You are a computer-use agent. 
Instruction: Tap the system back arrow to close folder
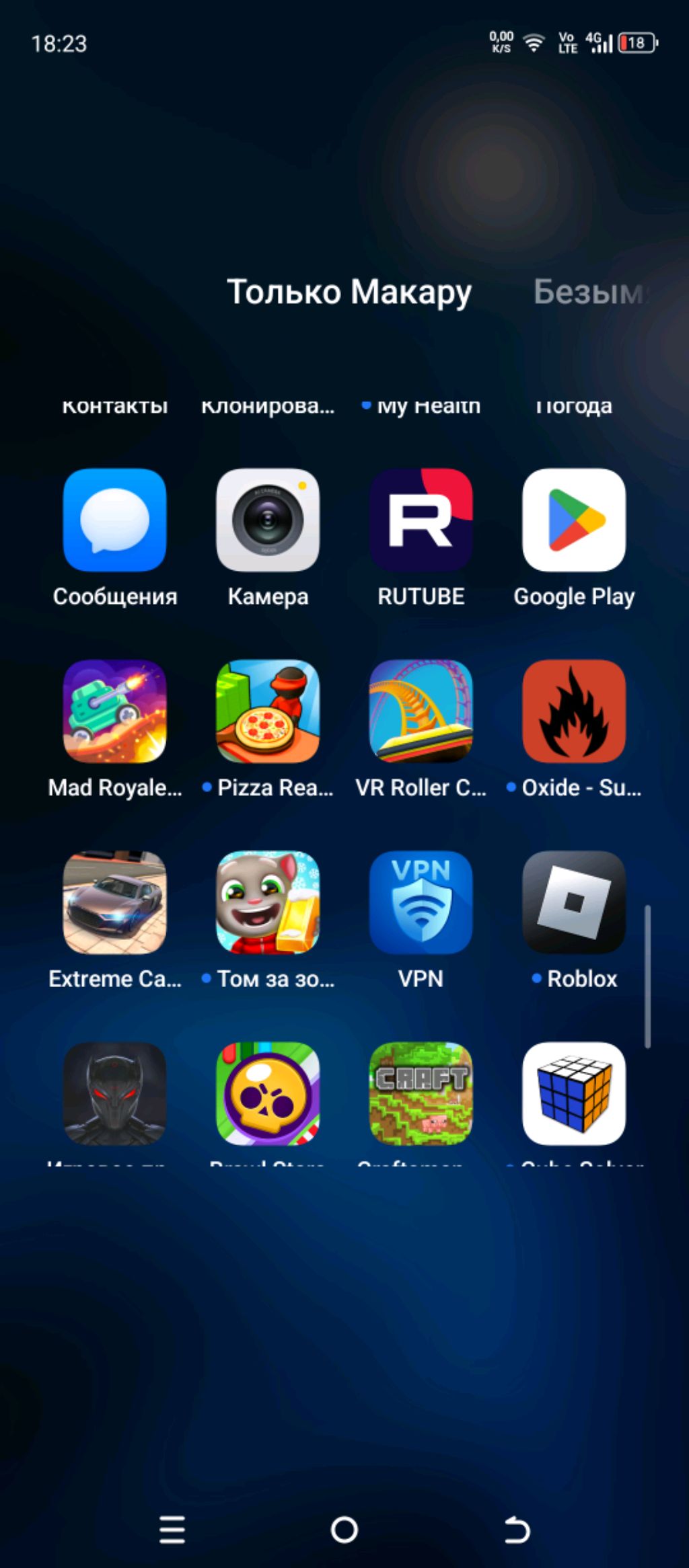click(x=517, y=1530)
